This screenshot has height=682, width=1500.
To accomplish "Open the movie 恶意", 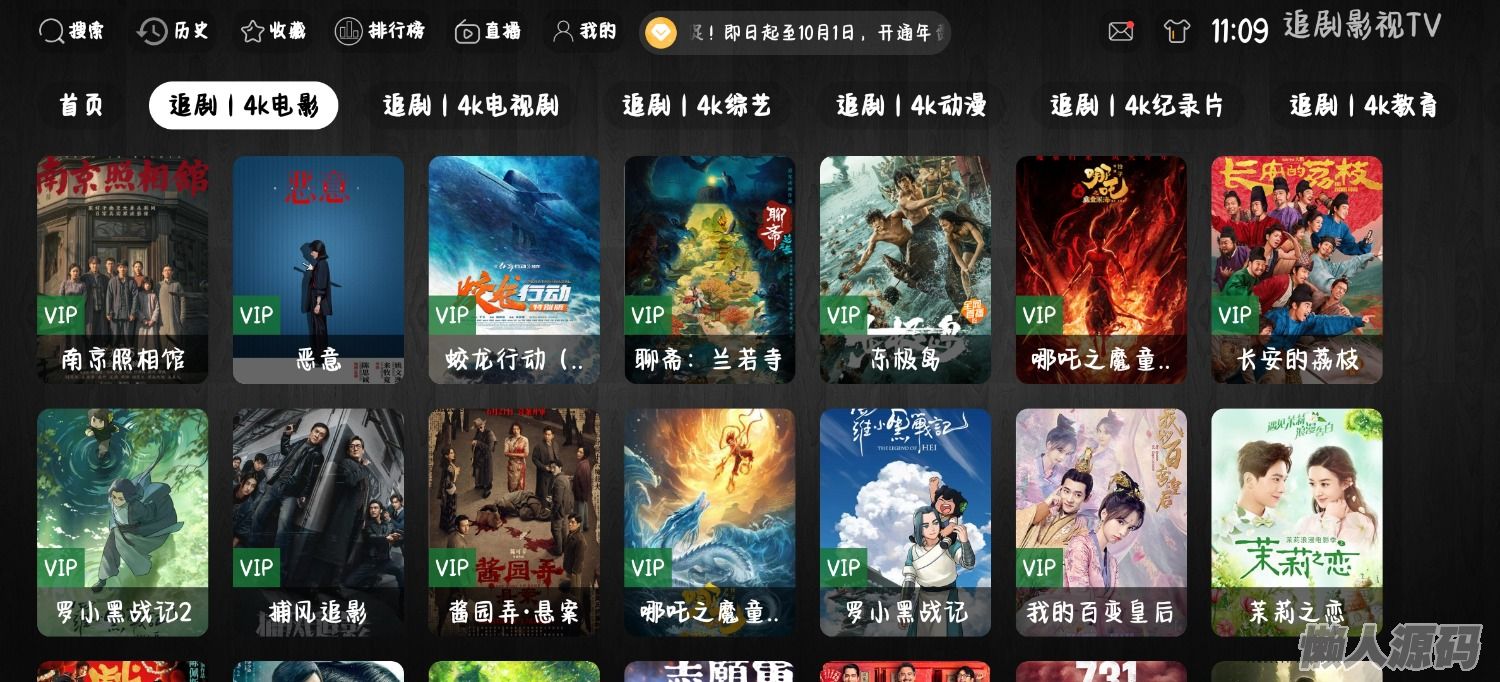I will pyautogui.click(x=319, y=268).
